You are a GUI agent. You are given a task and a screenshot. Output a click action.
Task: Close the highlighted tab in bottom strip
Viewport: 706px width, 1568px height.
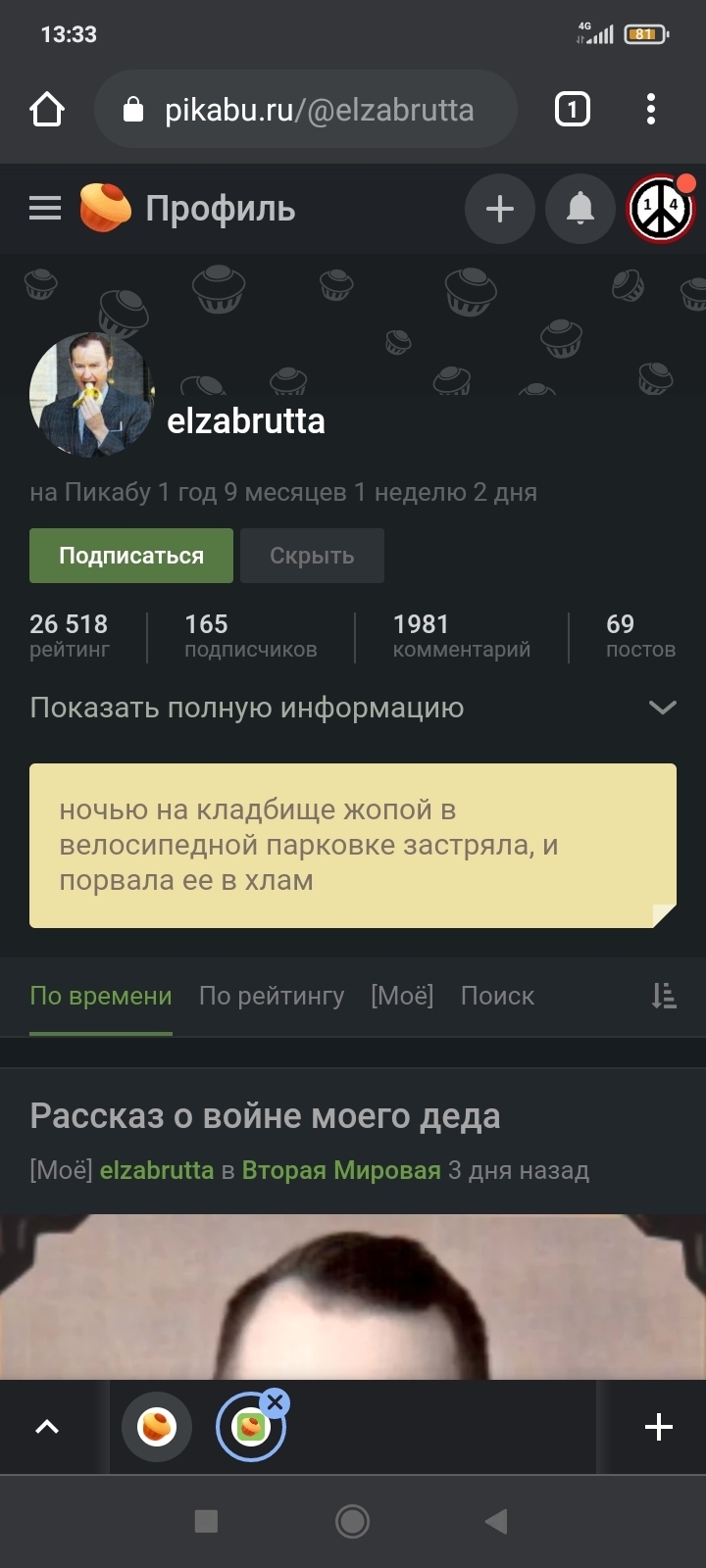click(275, 1402)
